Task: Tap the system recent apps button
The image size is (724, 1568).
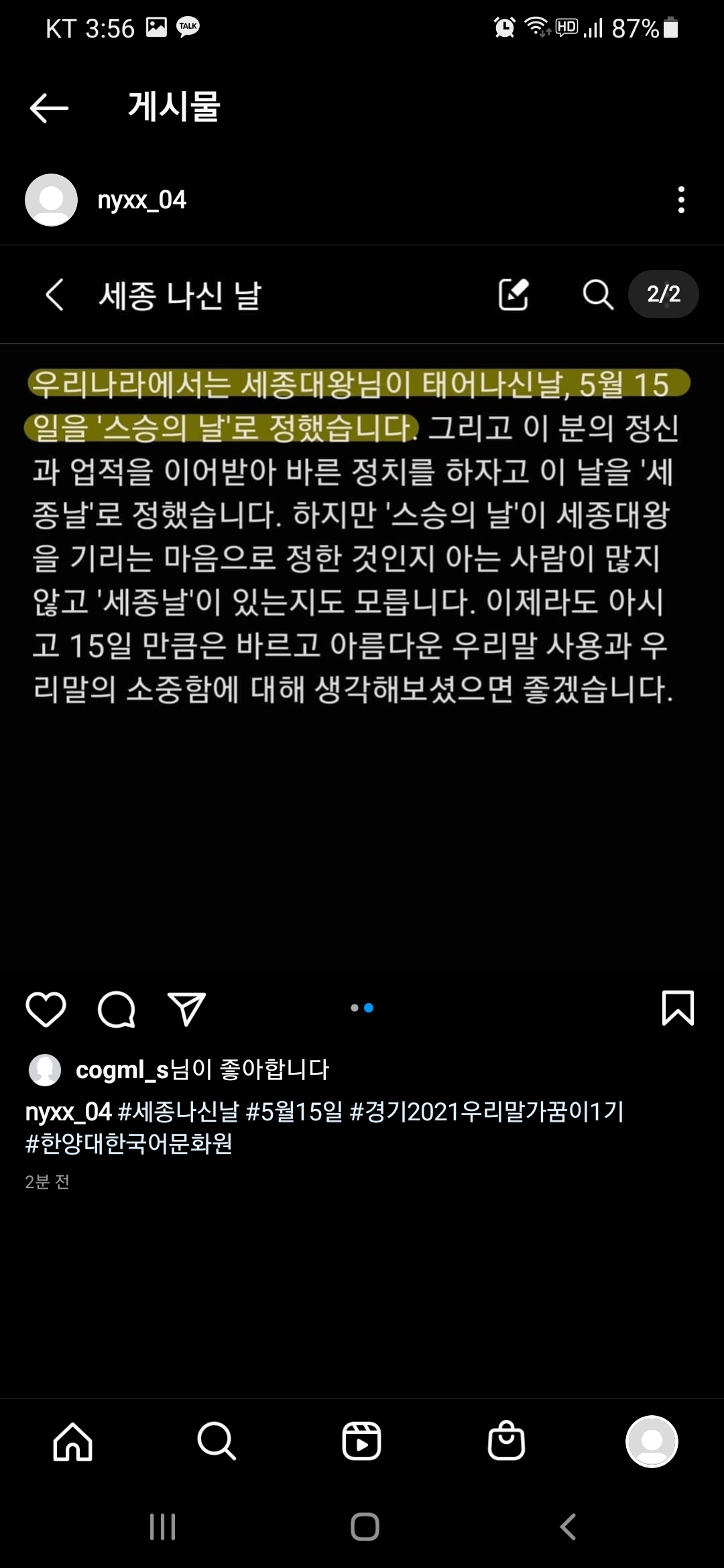Action: pos(162,1527)
